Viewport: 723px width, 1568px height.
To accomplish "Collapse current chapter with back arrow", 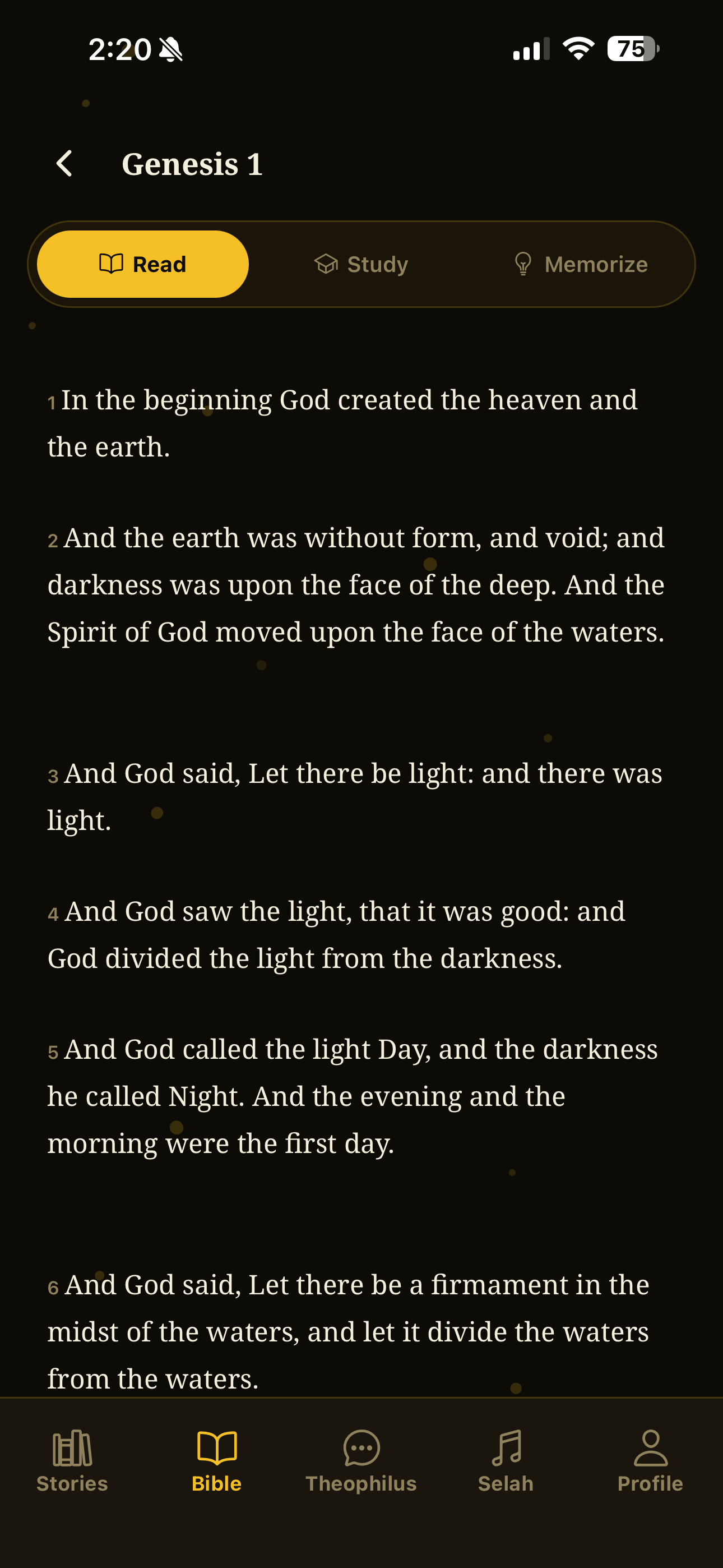I will click(65, 163).
